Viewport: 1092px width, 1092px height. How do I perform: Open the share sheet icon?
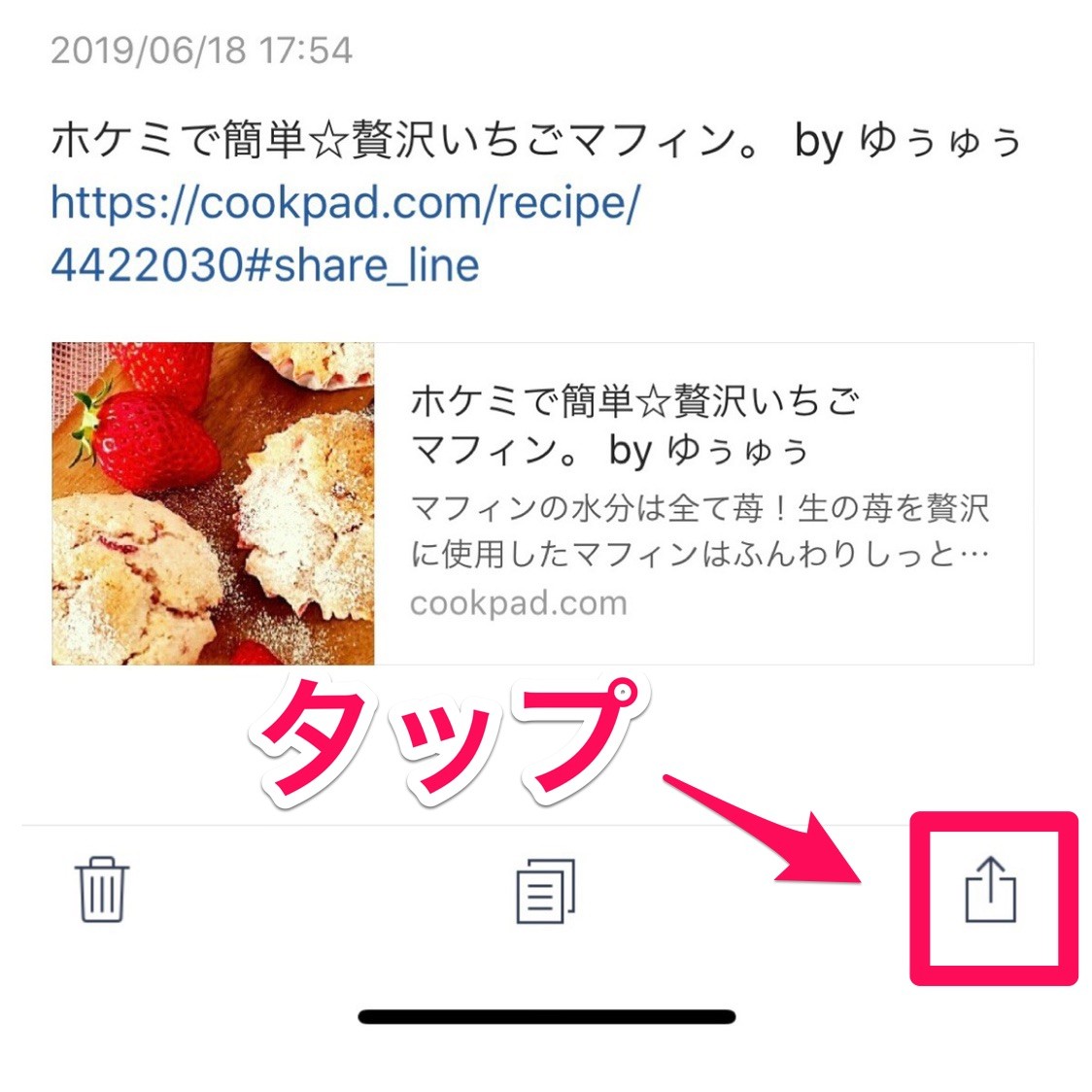[990, 890]
